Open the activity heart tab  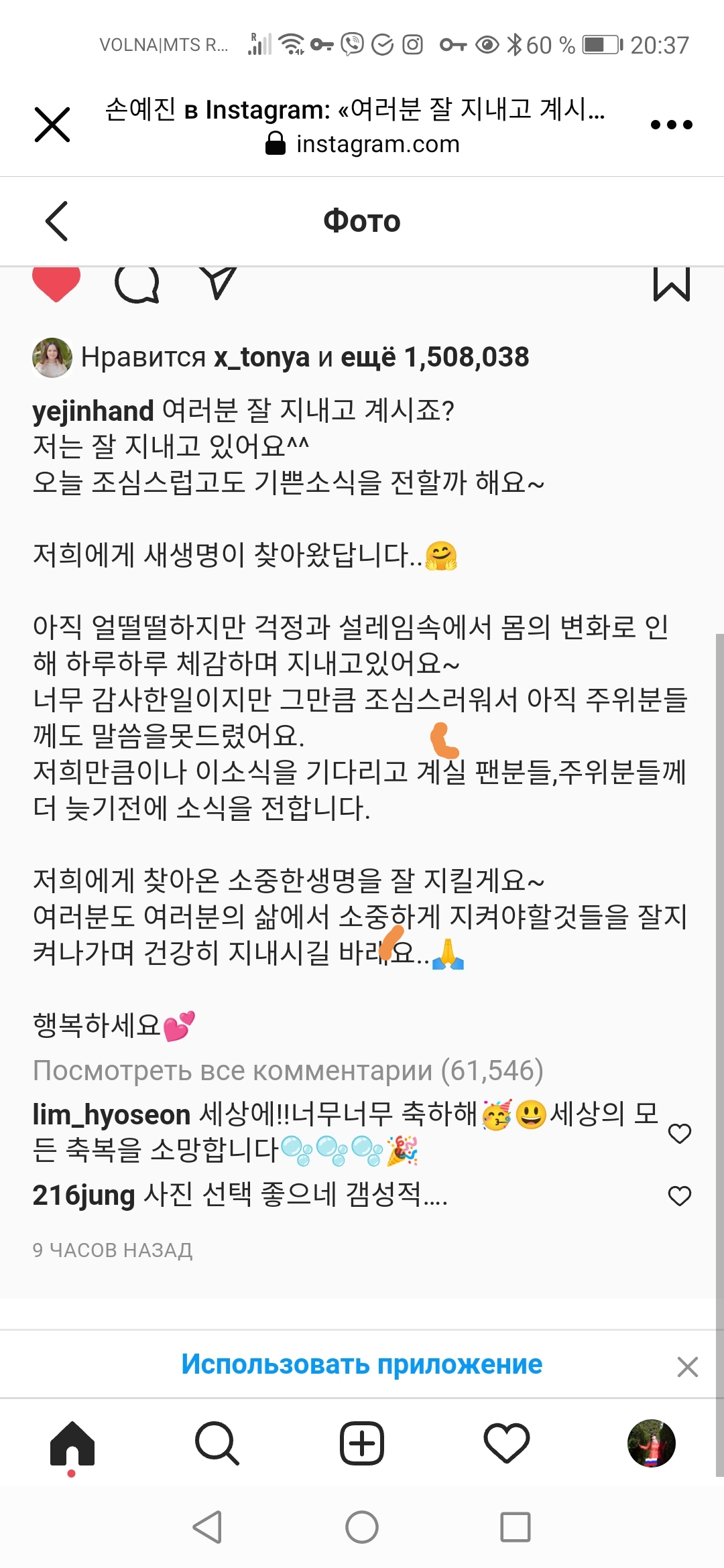click(x=507, y=1443)
